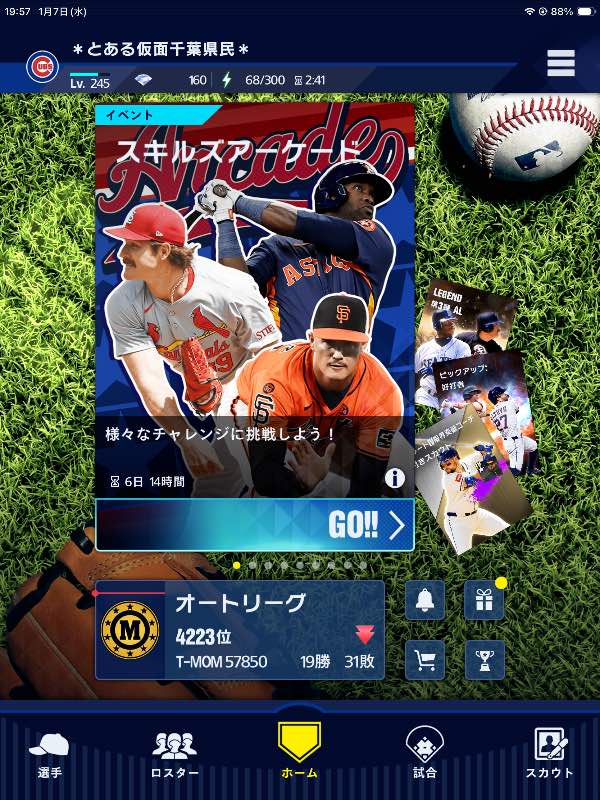Open the Cubs team profile logo
Screen dimensions: 600x800
(43, 66)
